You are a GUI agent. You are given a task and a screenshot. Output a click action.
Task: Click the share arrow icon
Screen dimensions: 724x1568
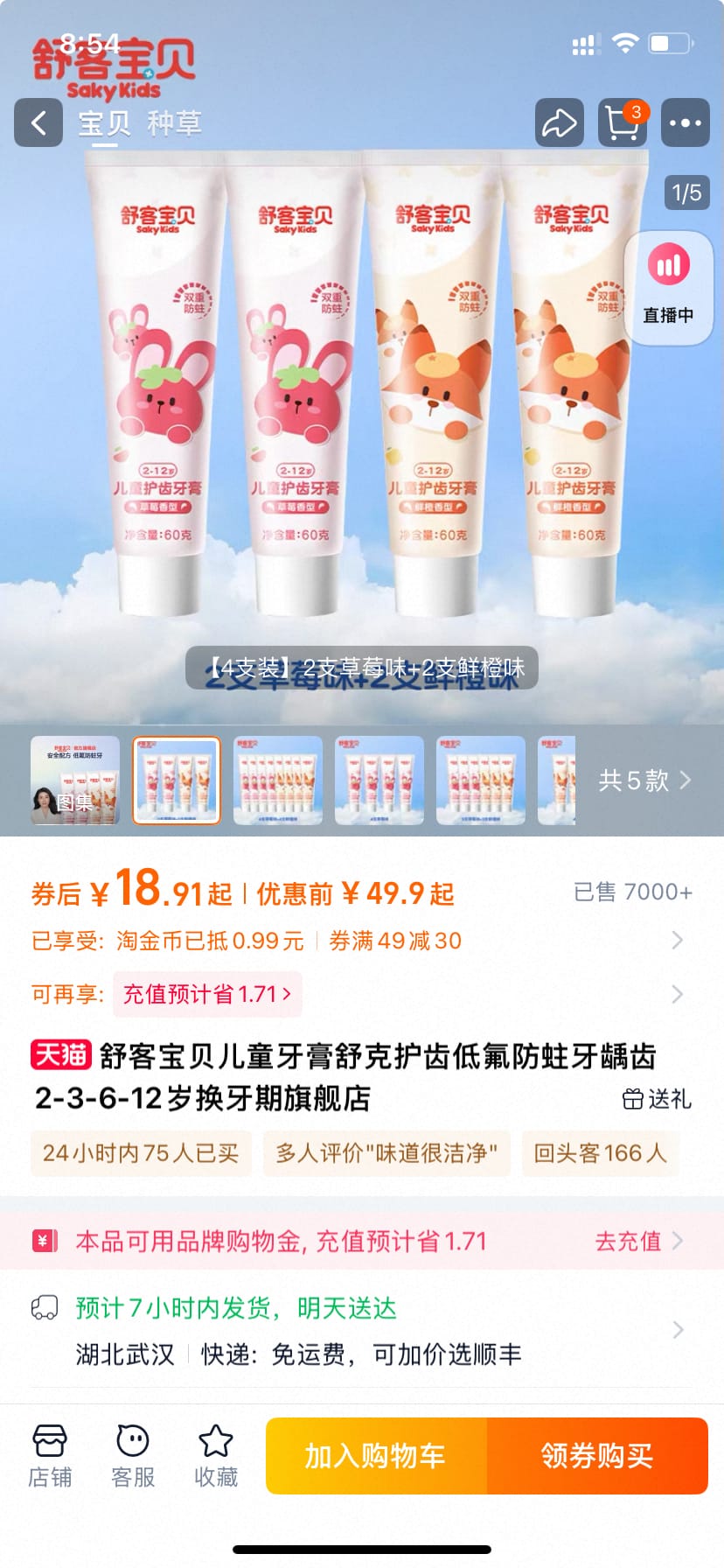click(x=559, y=123)
